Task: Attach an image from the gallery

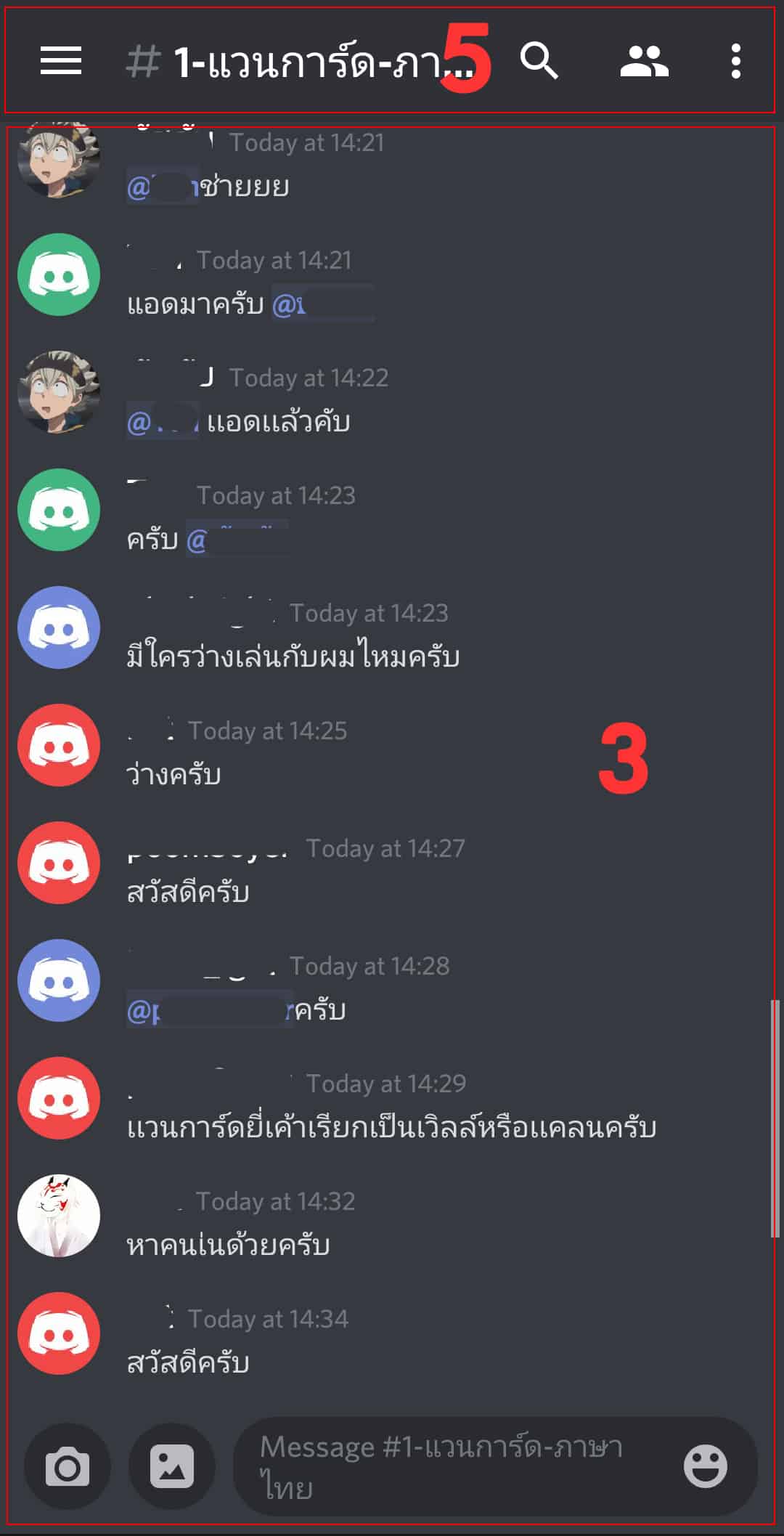Action: [x=172, y=1466]
